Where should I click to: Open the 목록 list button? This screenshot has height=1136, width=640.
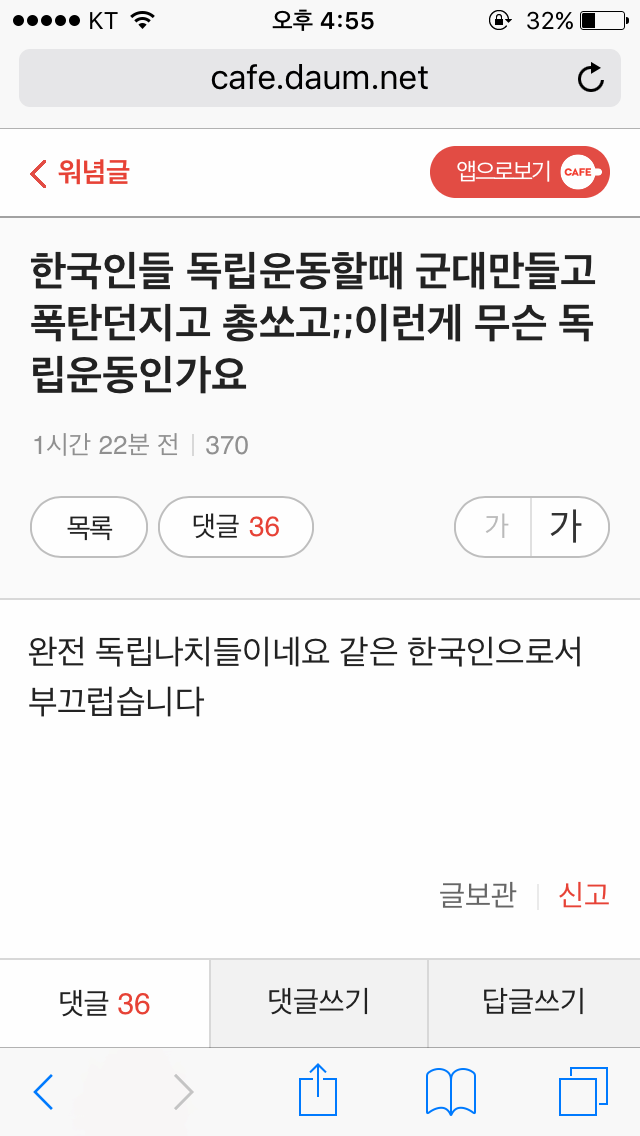(x=89, y=526)
